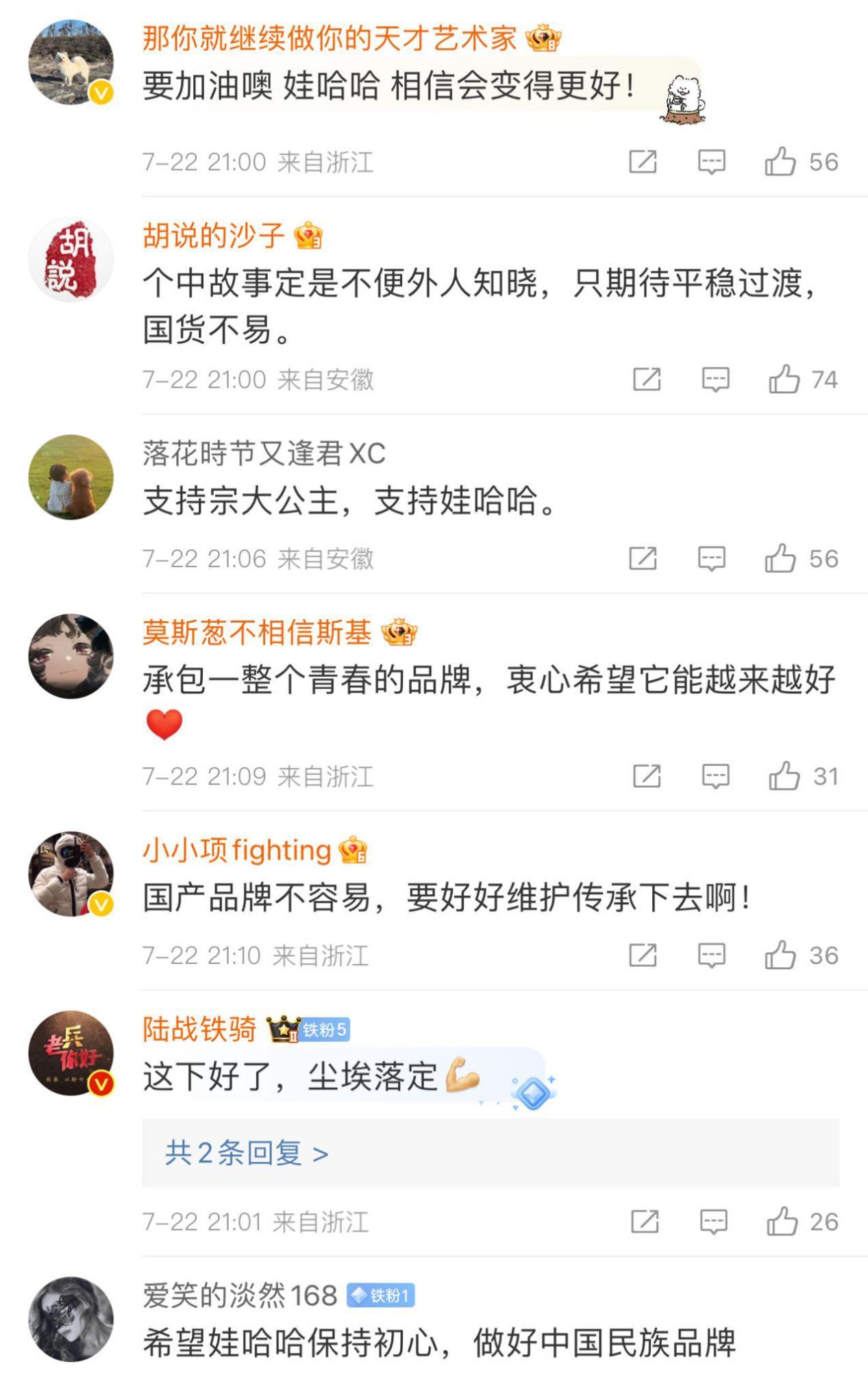Like 小小项fighting's comment
Screen dimensions: 868x1381
pyautogui.click(x=780, y=955)
